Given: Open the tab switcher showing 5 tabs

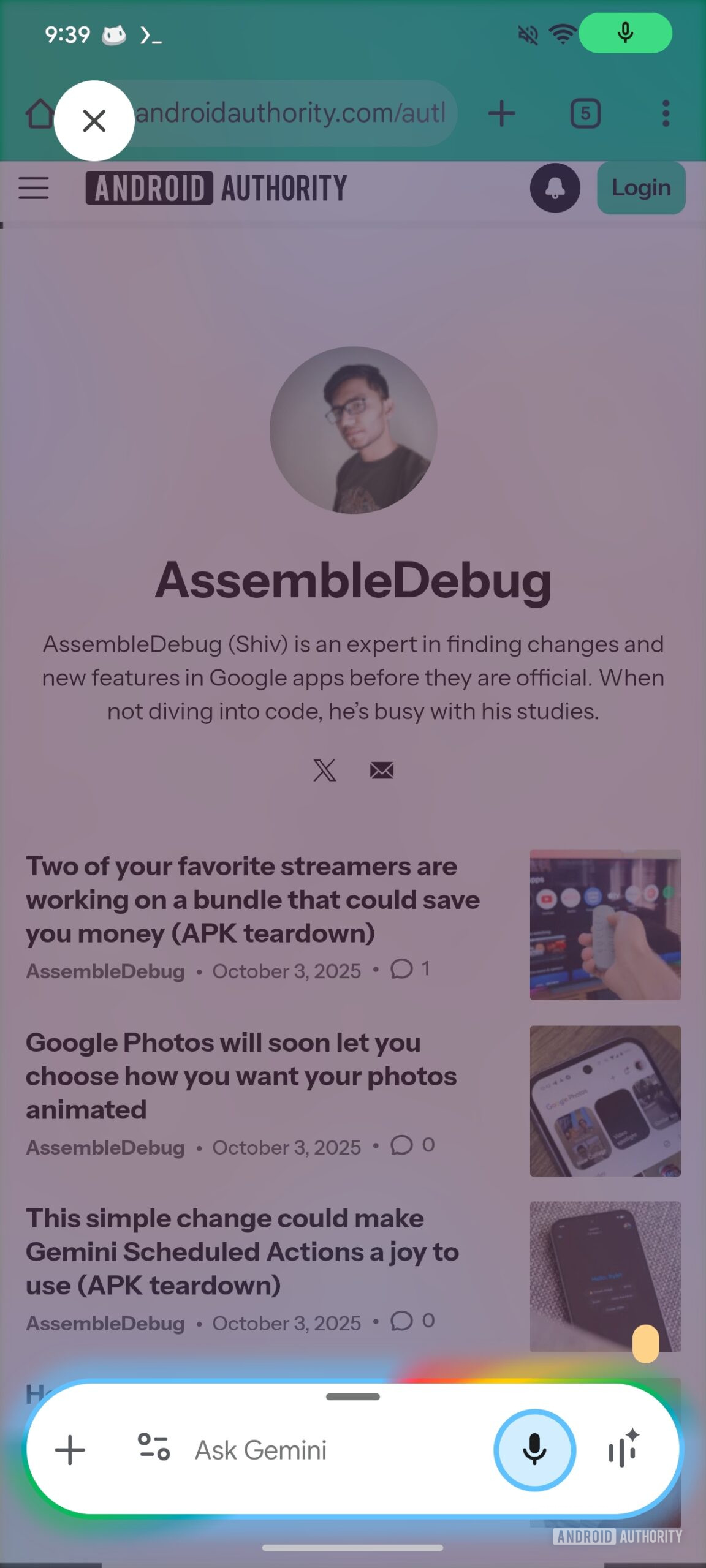Looking at the screenshot, I should pos(585,114).
